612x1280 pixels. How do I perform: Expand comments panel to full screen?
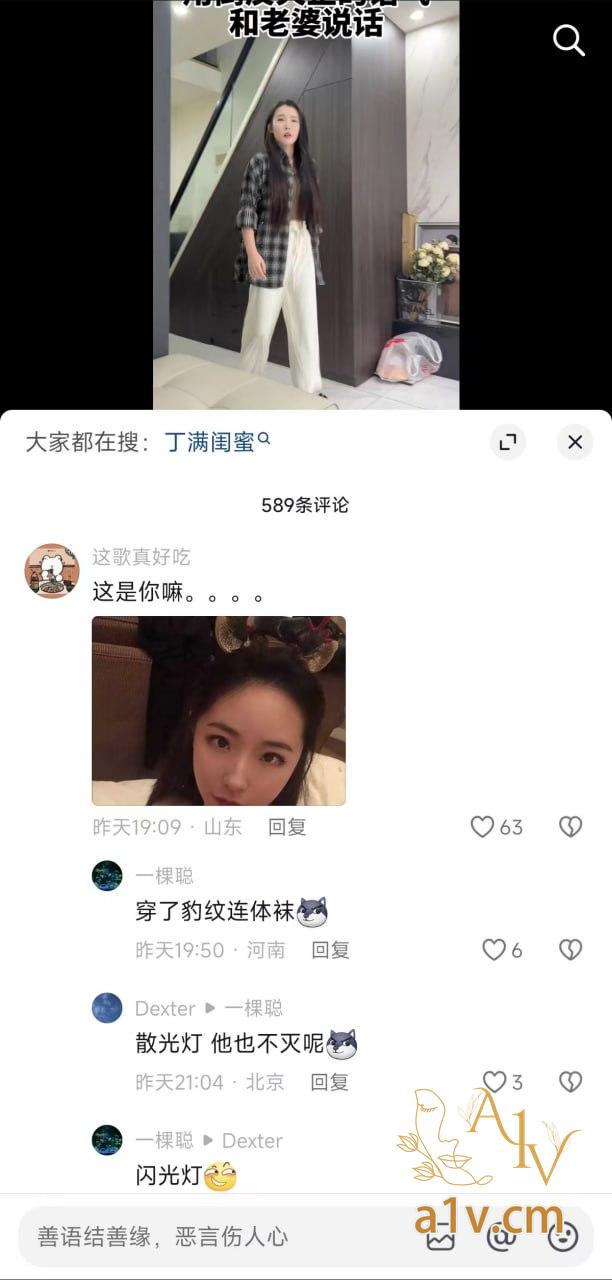pyautogui.click(x=508, y=442)
